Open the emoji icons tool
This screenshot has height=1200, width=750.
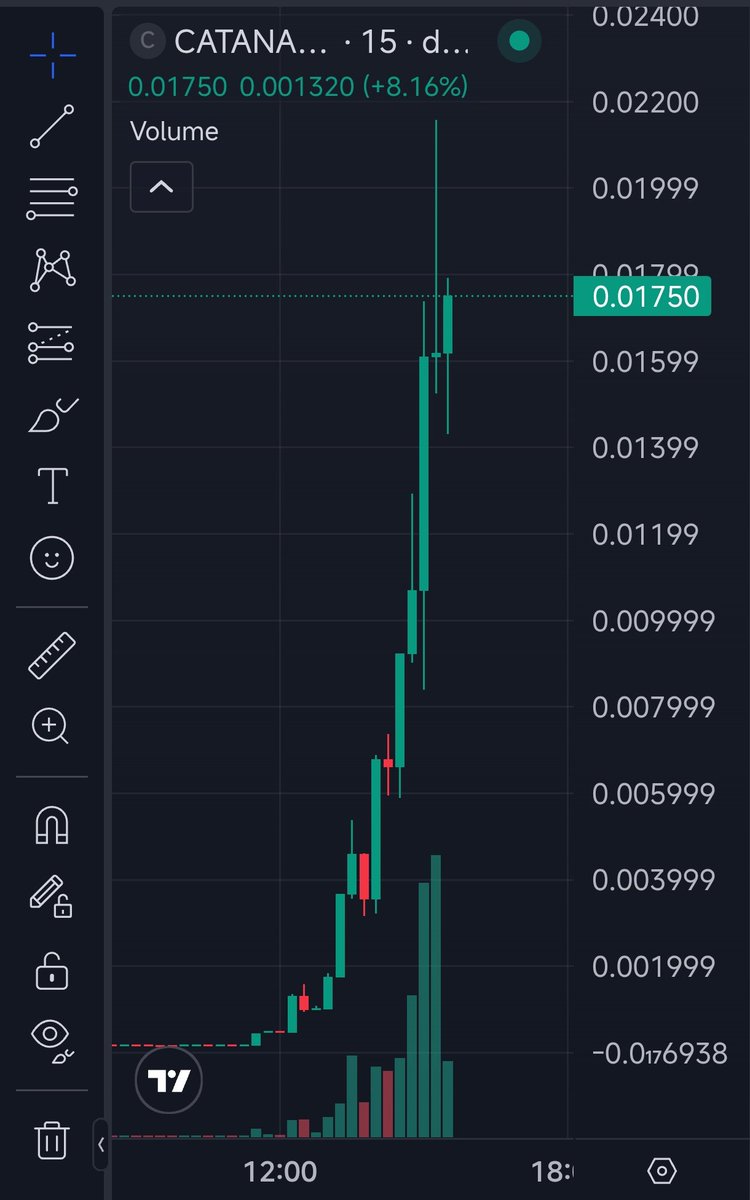tap(52, 557)
